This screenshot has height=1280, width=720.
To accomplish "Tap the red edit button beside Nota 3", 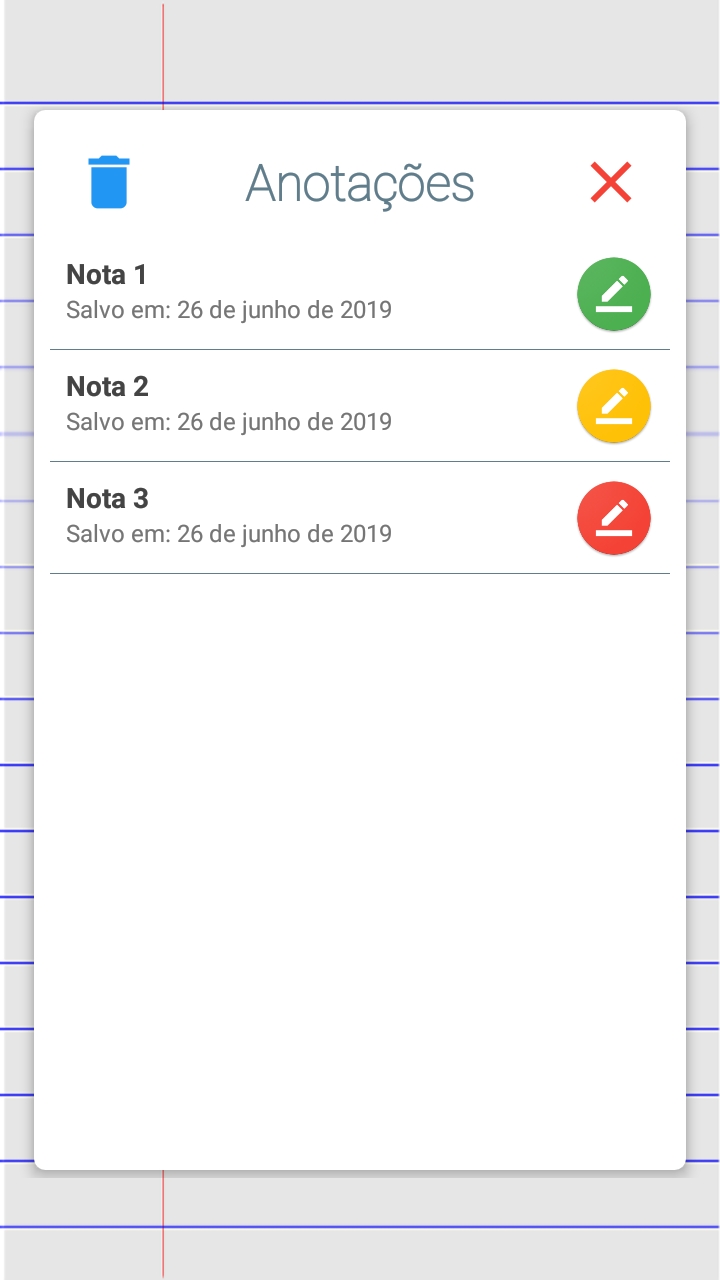I will (x=613, y=518).
